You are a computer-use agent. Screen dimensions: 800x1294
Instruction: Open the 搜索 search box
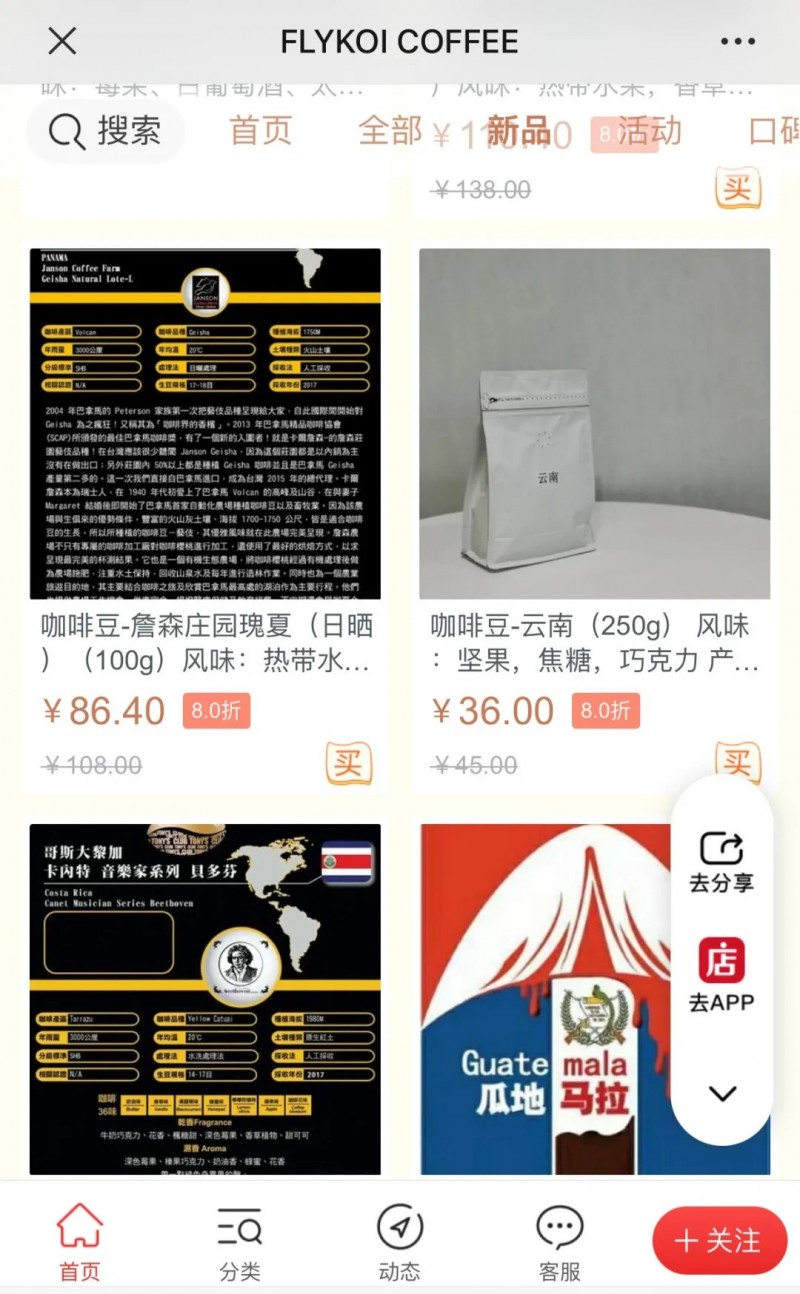pos(106,131)
